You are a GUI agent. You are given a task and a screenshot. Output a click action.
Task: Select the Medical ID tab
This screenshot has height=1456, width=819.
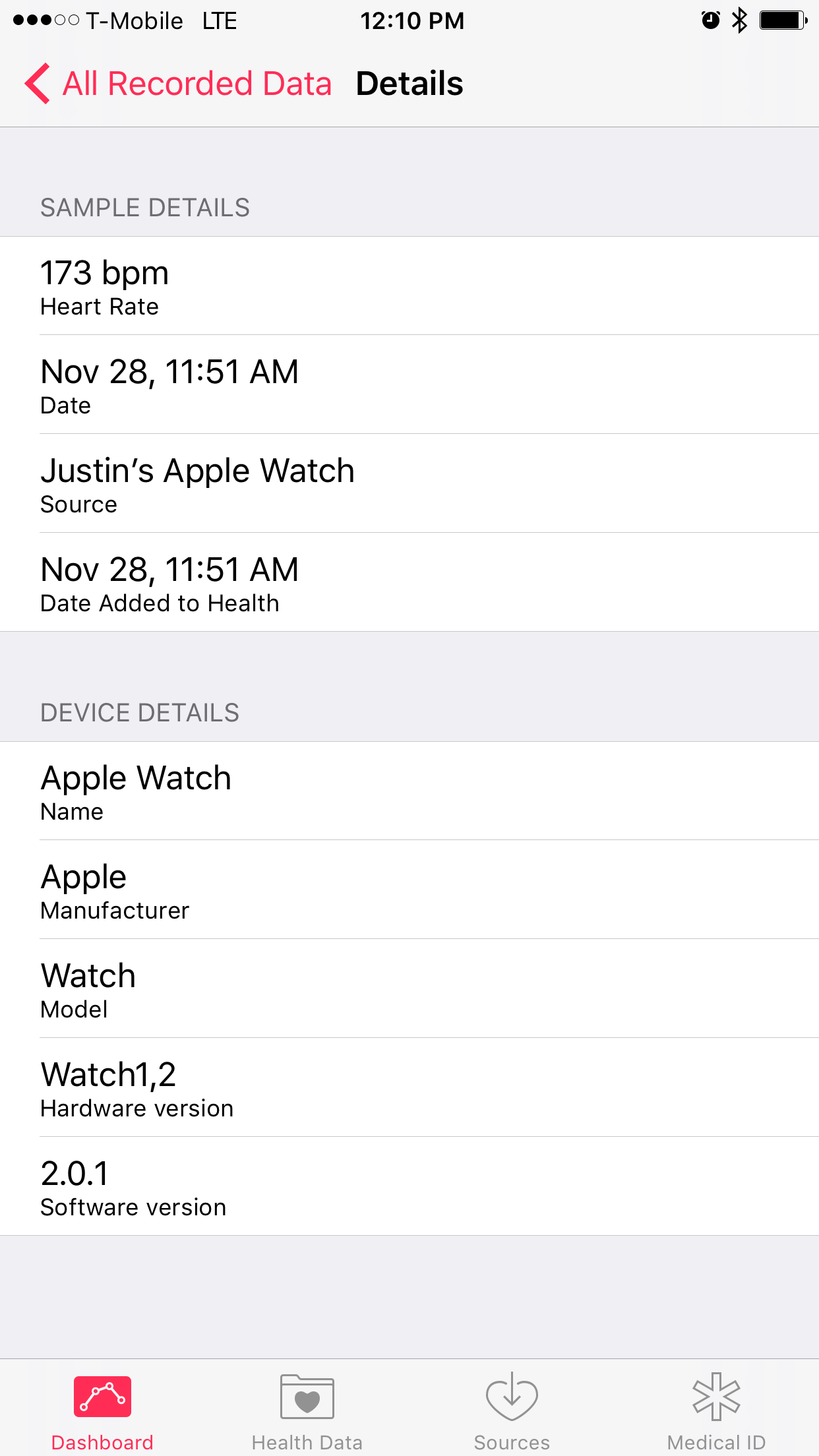[717, 1412]
